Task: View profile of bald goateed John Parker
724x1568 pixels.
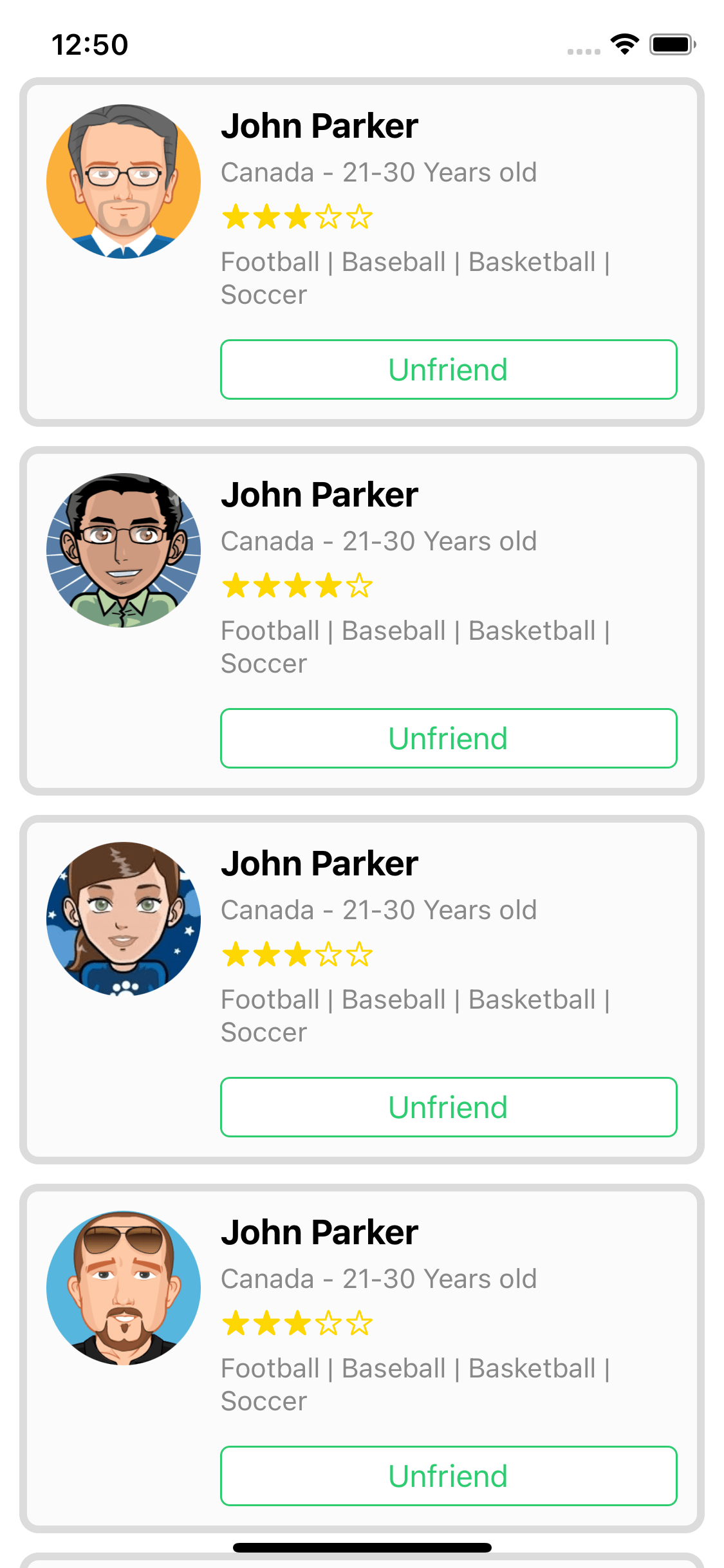Action: 124,1288
